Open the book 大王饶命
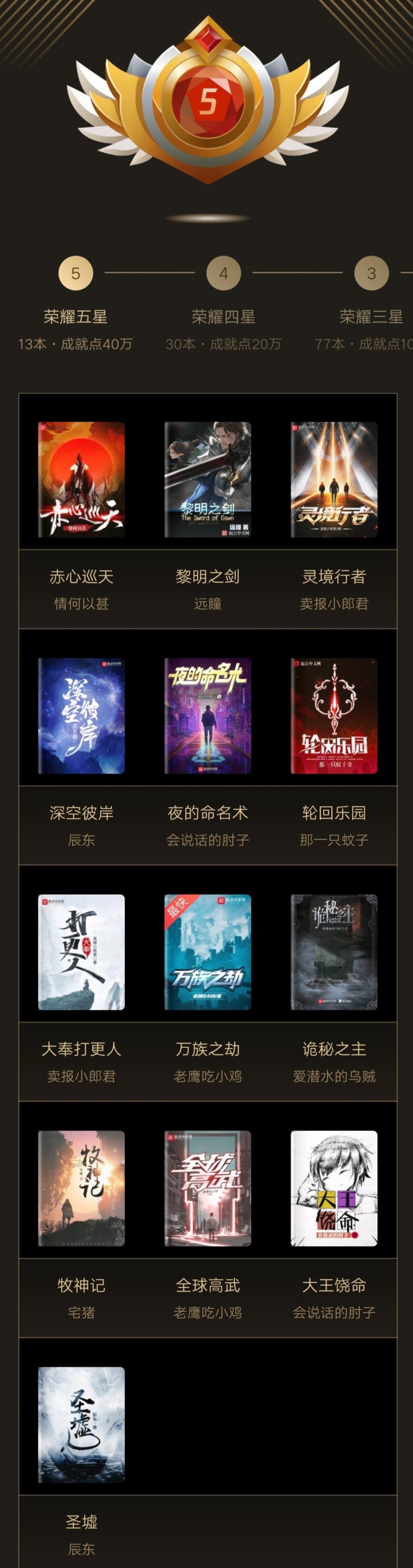Viewport: 413px width, 1568px height. 334,1188
